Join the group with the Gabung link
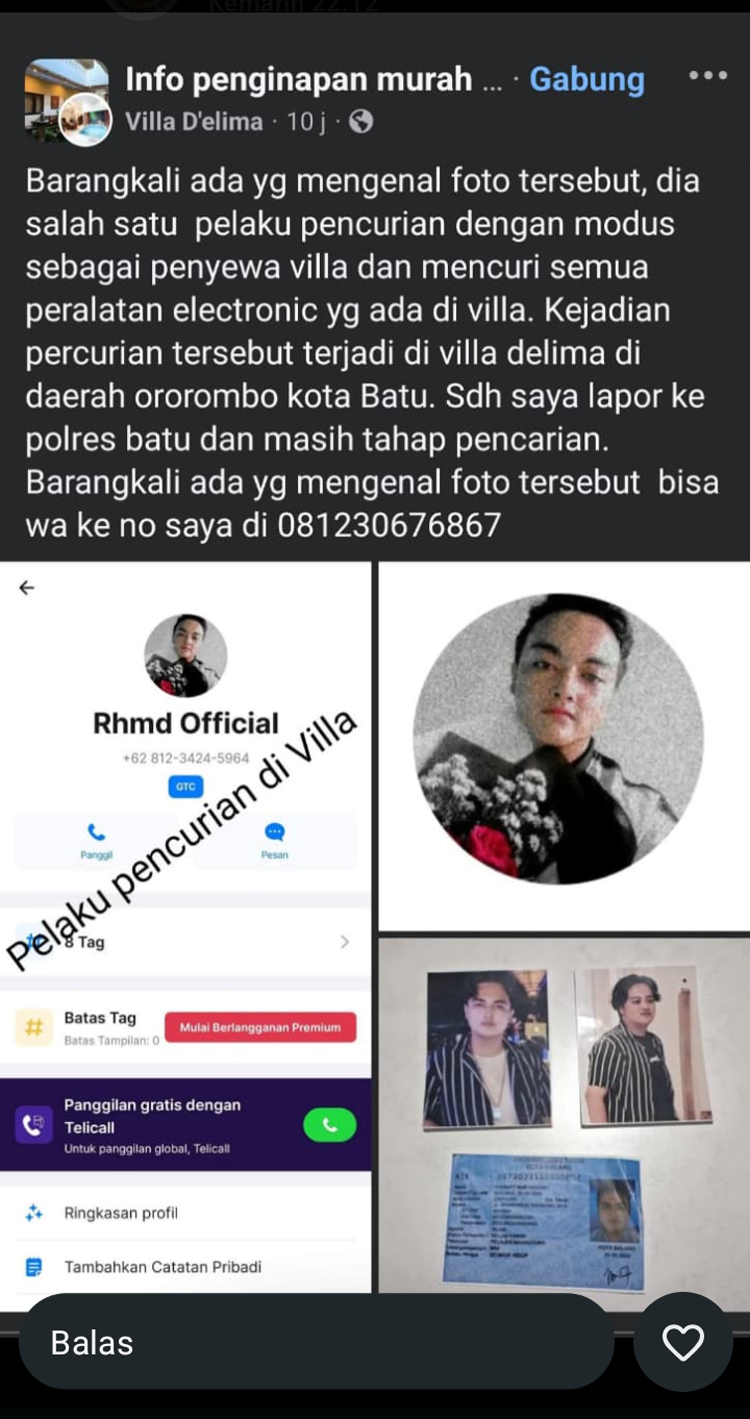The height and width of the screenshot is (1419, 750). coord(587,79)
